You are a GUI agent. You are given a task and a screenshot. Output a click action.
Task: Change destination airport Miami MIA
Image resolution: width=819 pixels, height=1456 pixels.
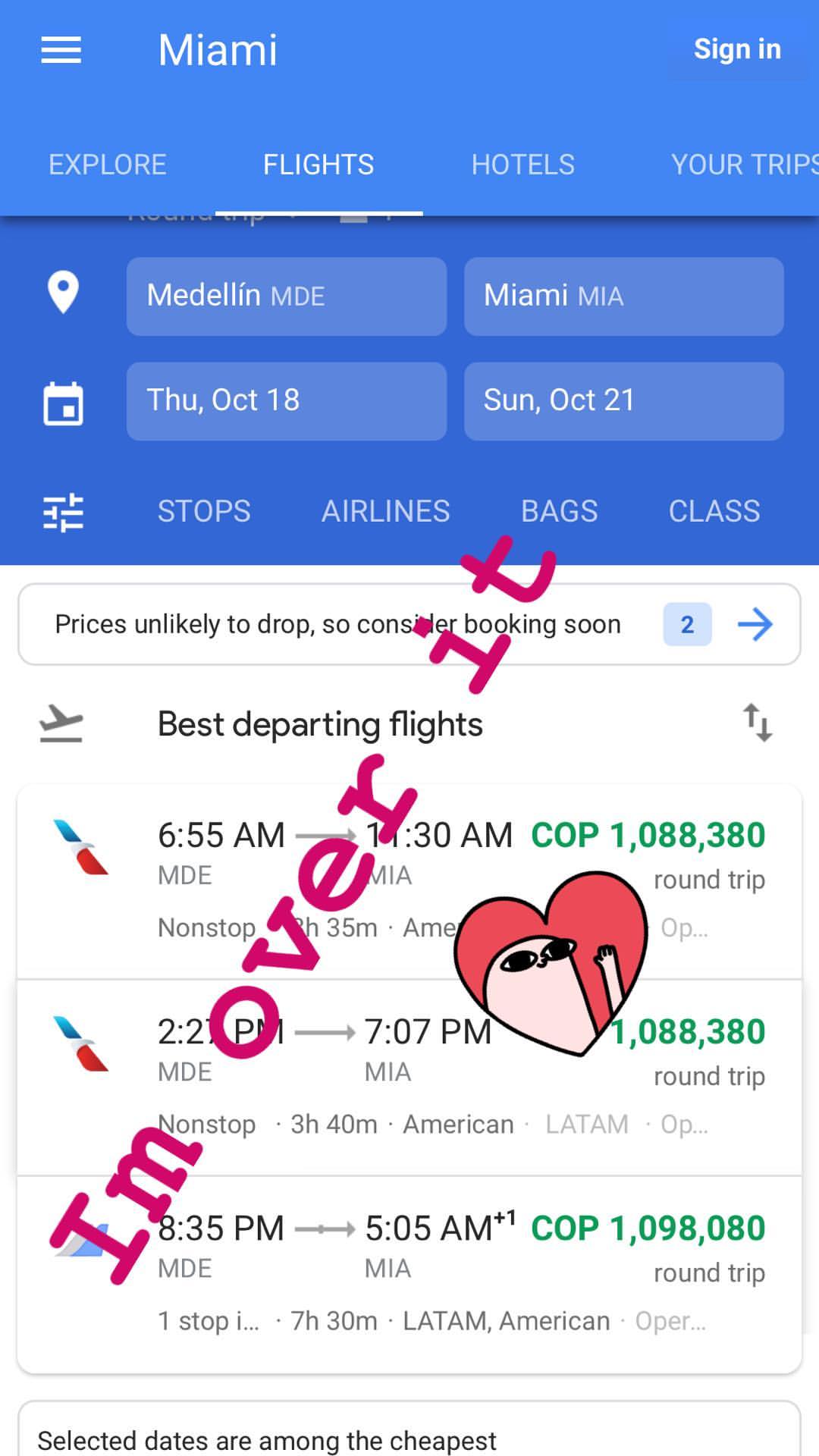[x=623, y=296]
